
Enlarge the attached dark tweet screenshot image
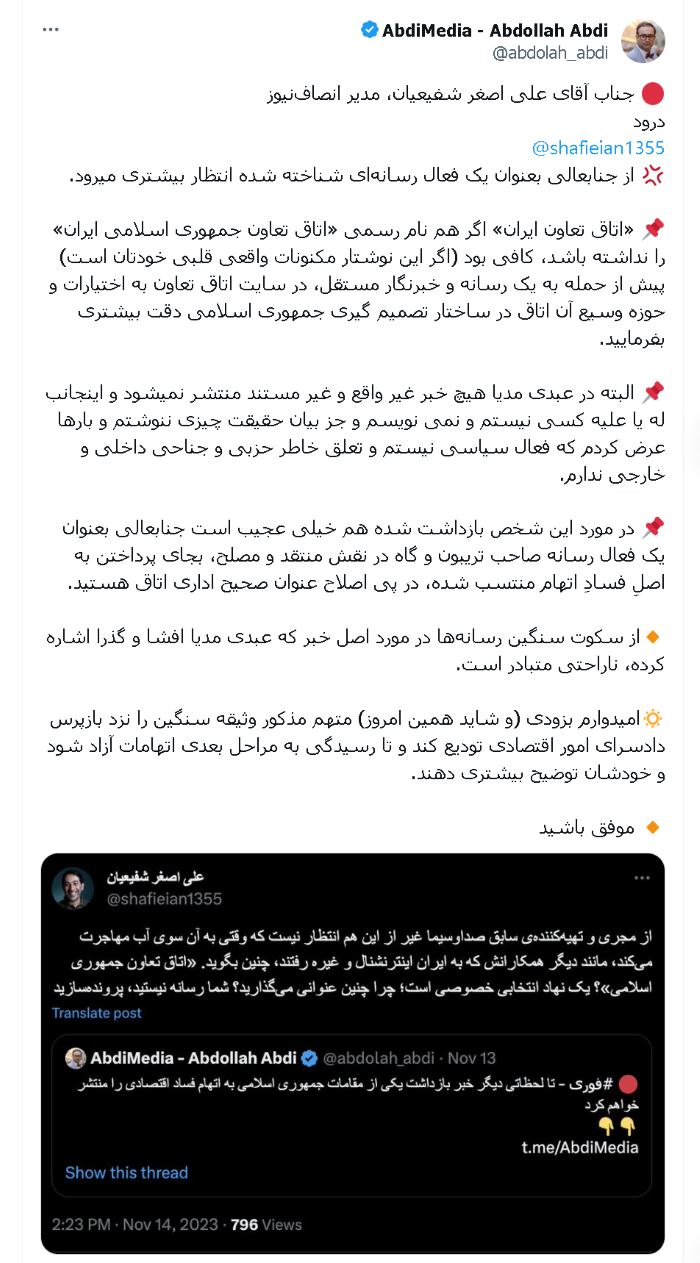pos(352,1052)
